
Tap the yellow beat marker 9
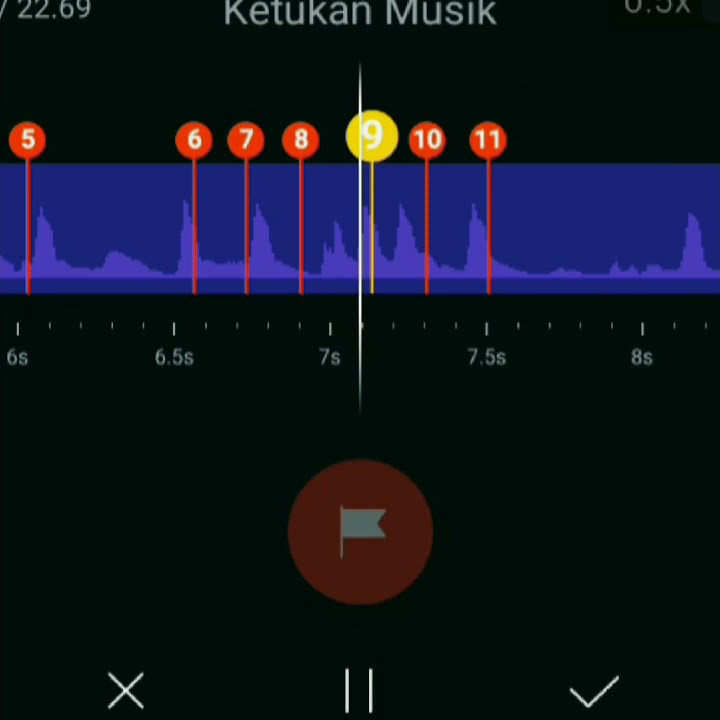pyautogui.click(x=372, y=136)
